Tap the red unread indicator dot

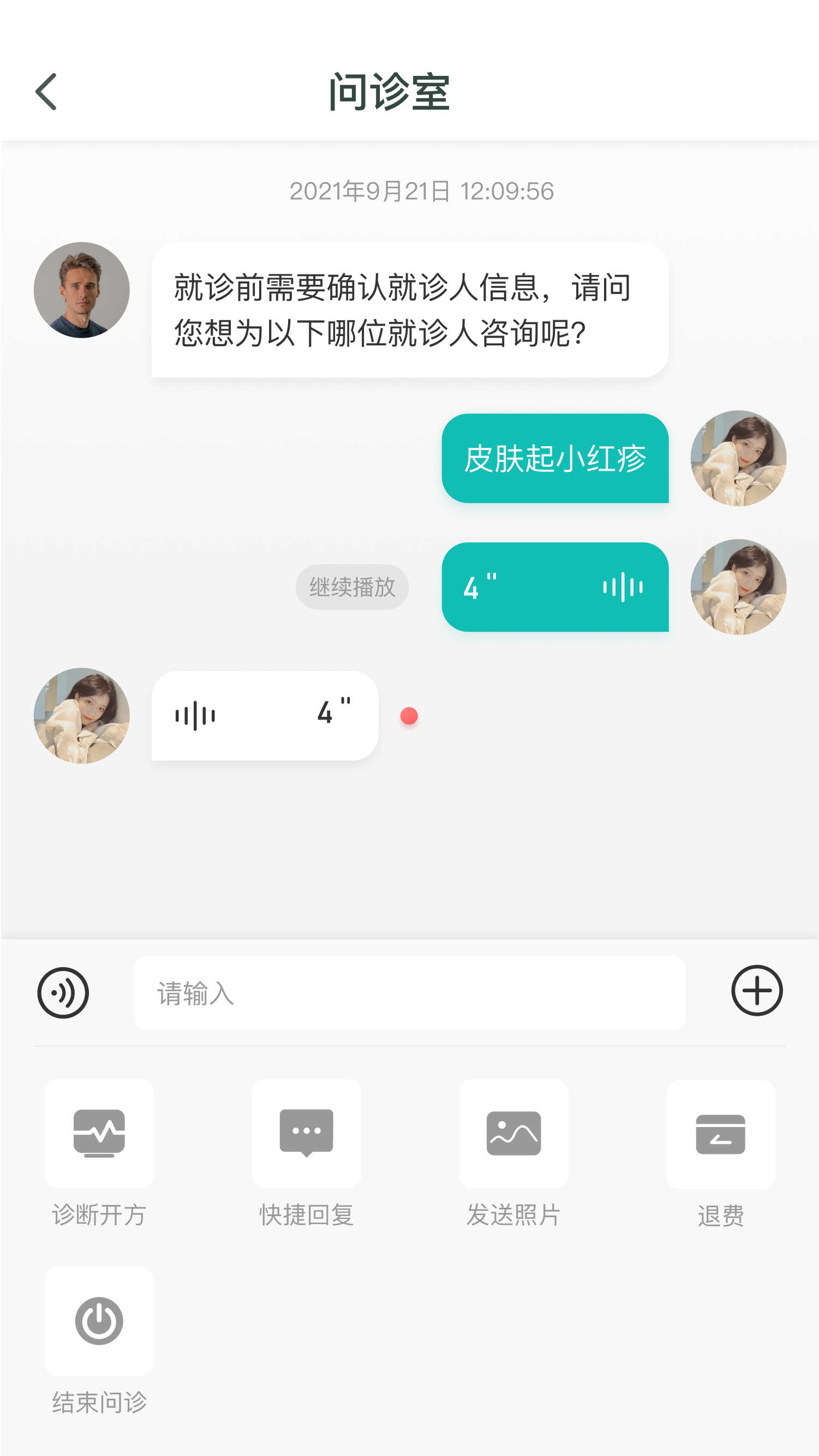pos(410,716)
